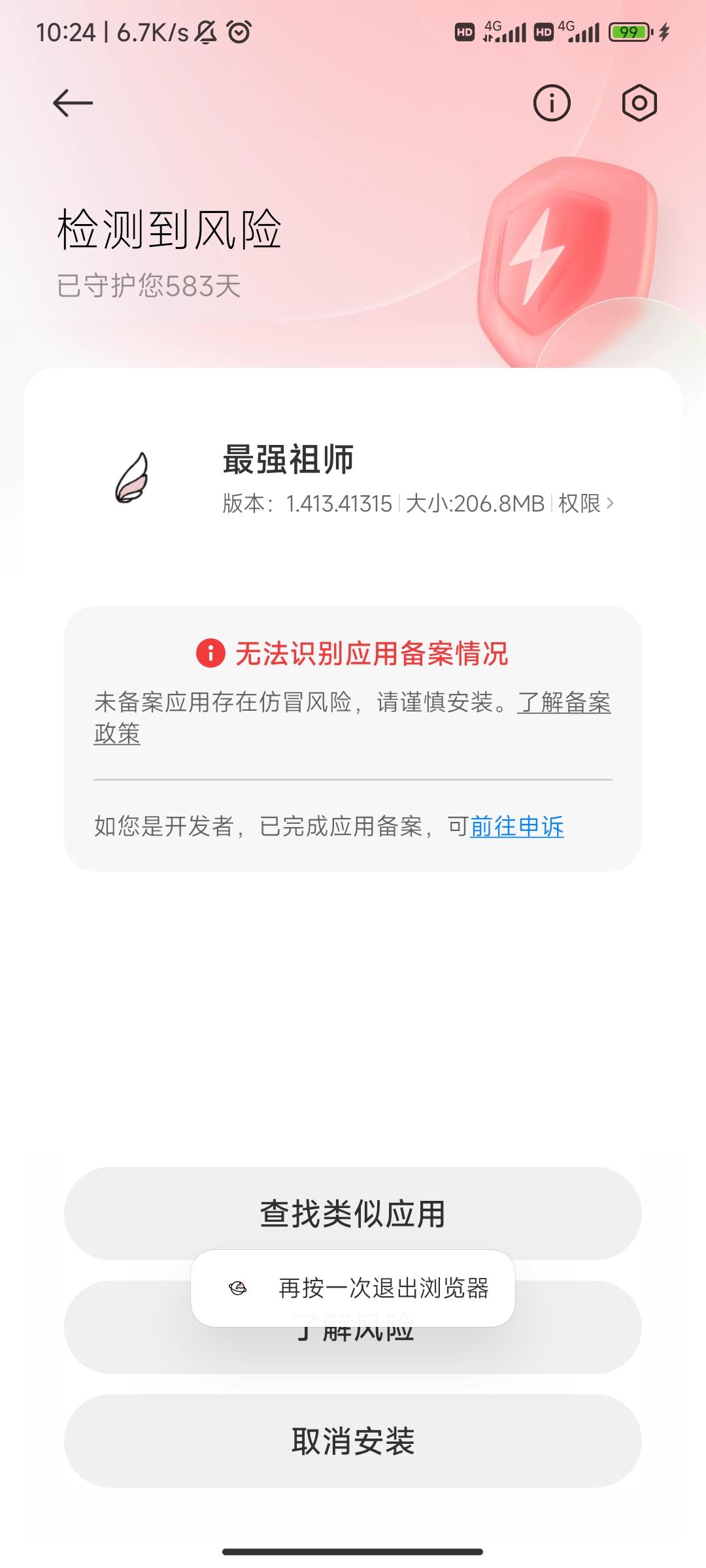Open the info icon in the top bar

(x=552, y=102)
